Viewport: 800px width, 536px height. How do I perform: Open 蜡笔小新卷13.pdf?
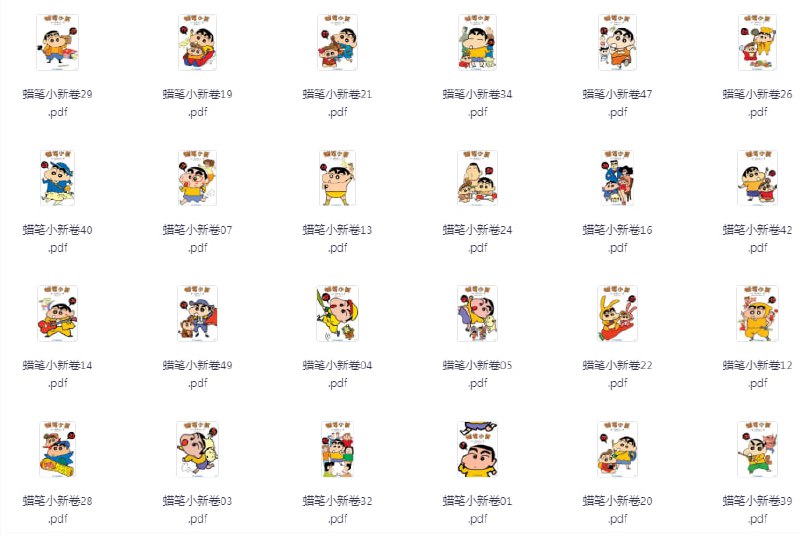point(337,178)
